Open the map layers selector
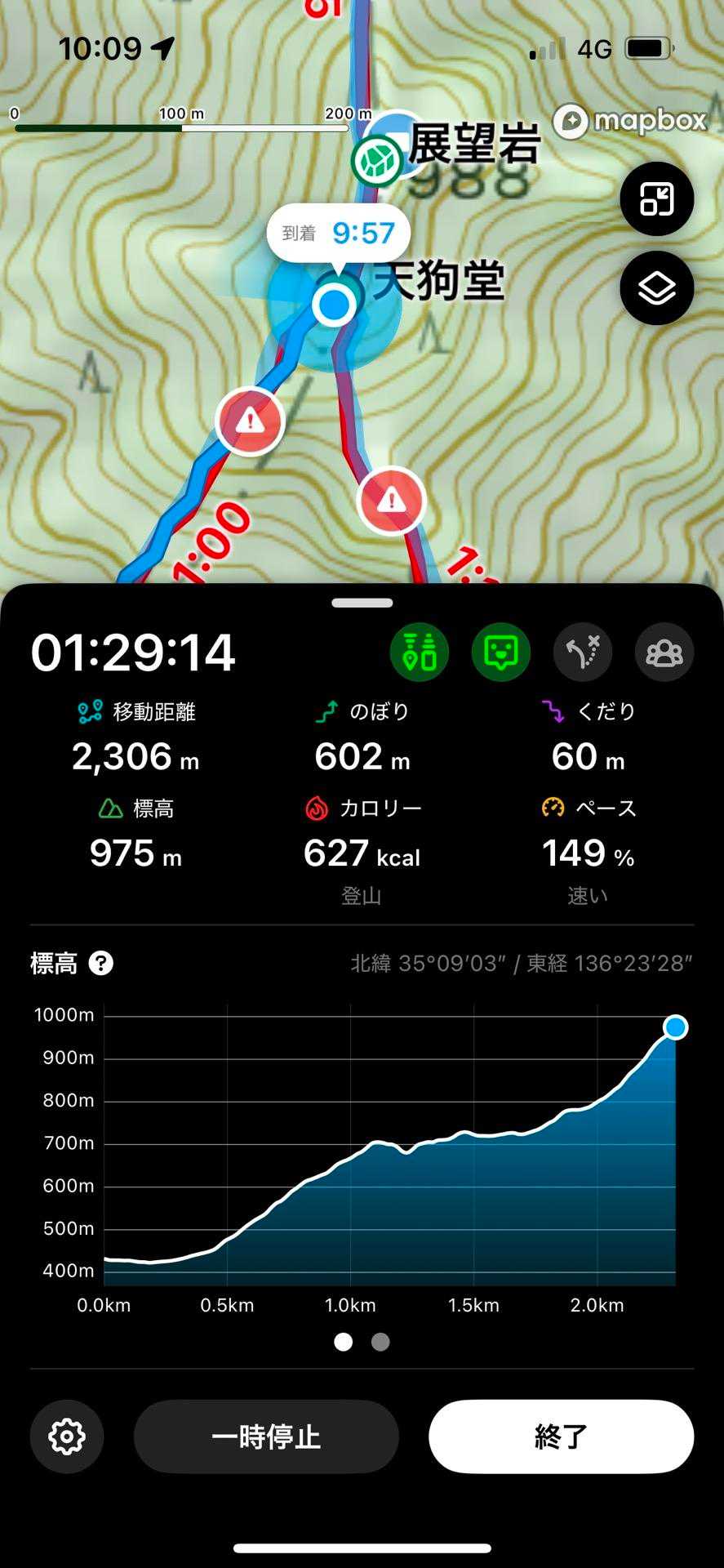This screenshot has width=724, height=1568. [657, 288]
